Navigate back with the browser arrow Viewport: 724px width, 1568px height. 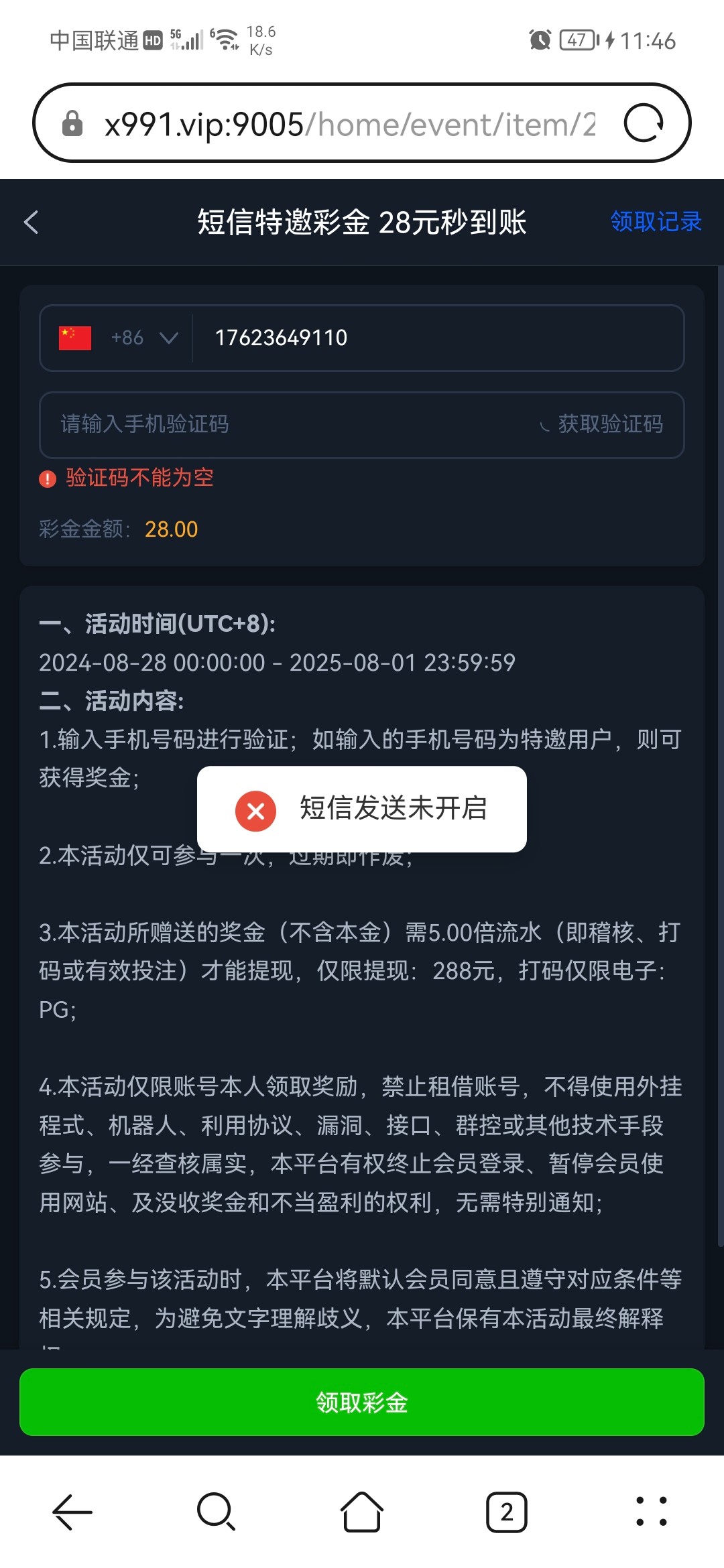(72, 1512)
